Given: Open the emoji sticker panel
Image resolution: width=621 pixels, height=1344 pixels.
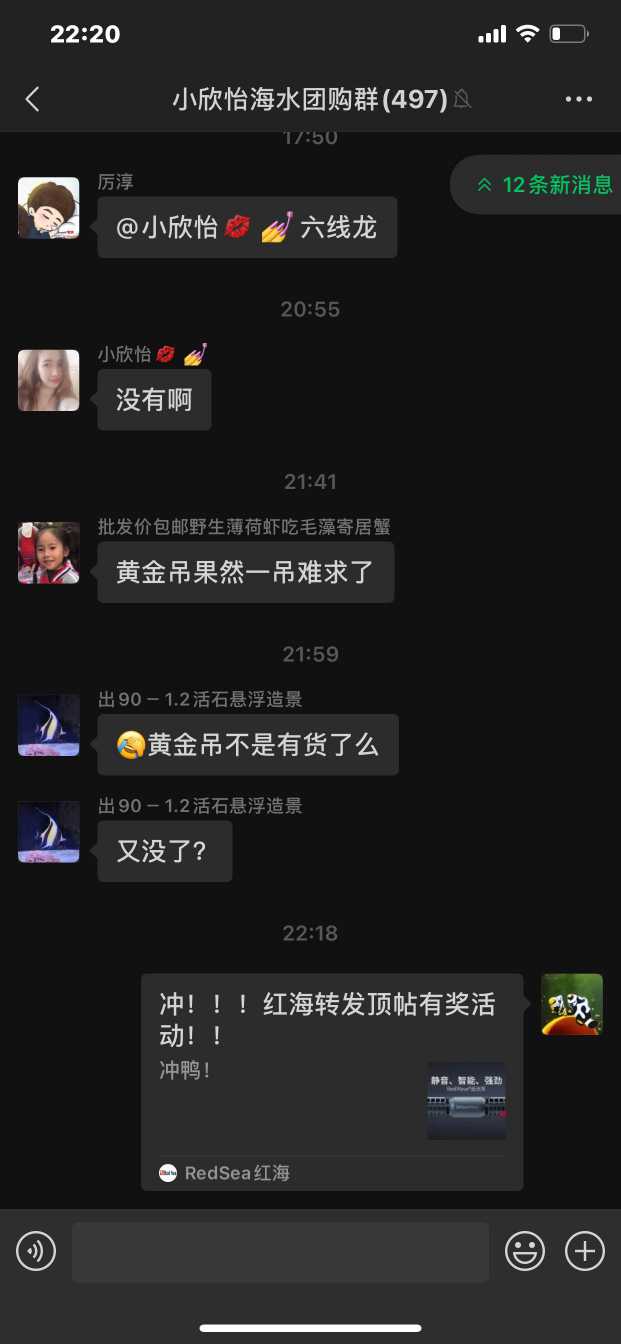Looking at the screenshot, I should 525,1251.
